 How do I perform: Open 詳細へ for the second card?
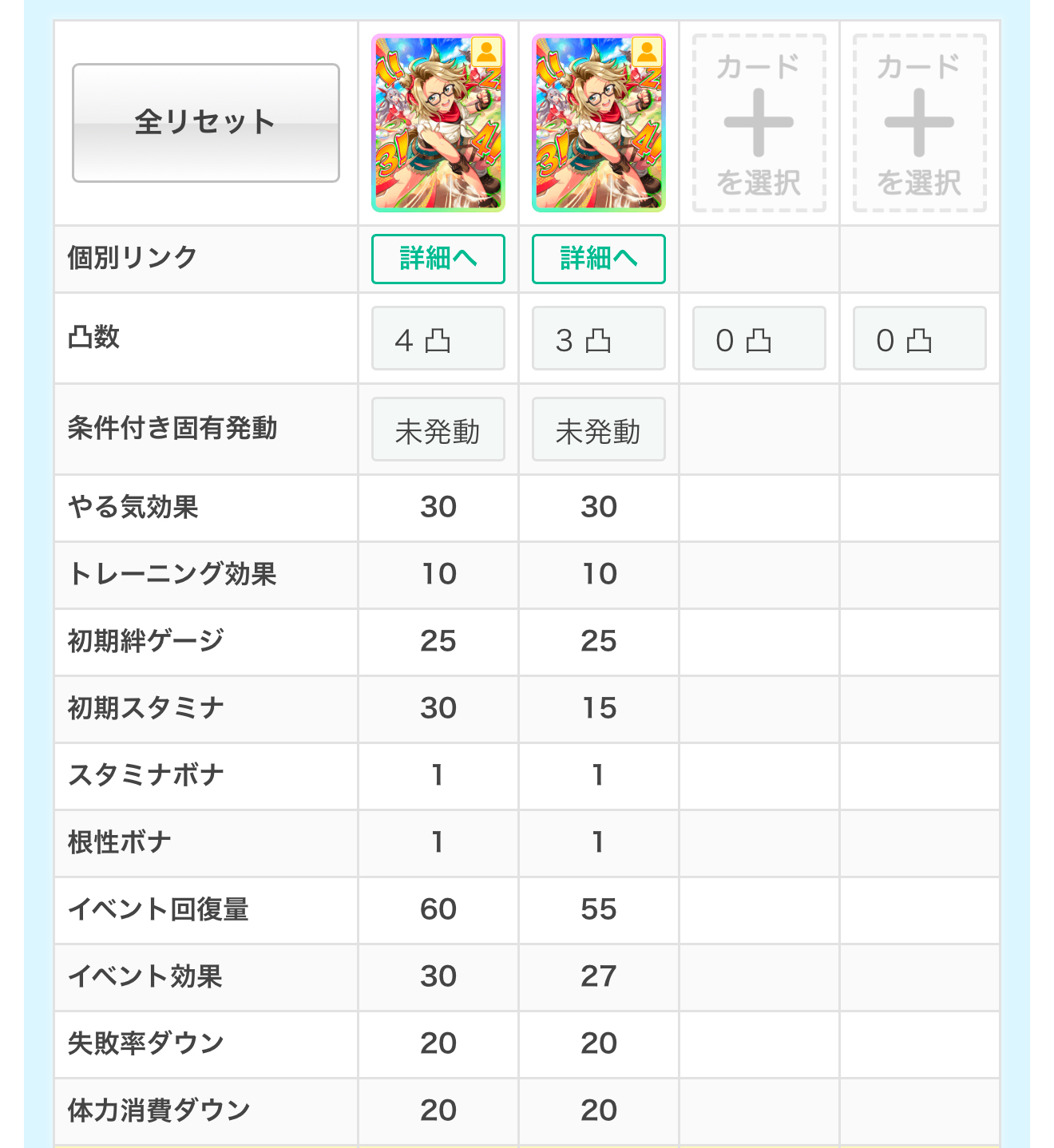pos(598,259)
